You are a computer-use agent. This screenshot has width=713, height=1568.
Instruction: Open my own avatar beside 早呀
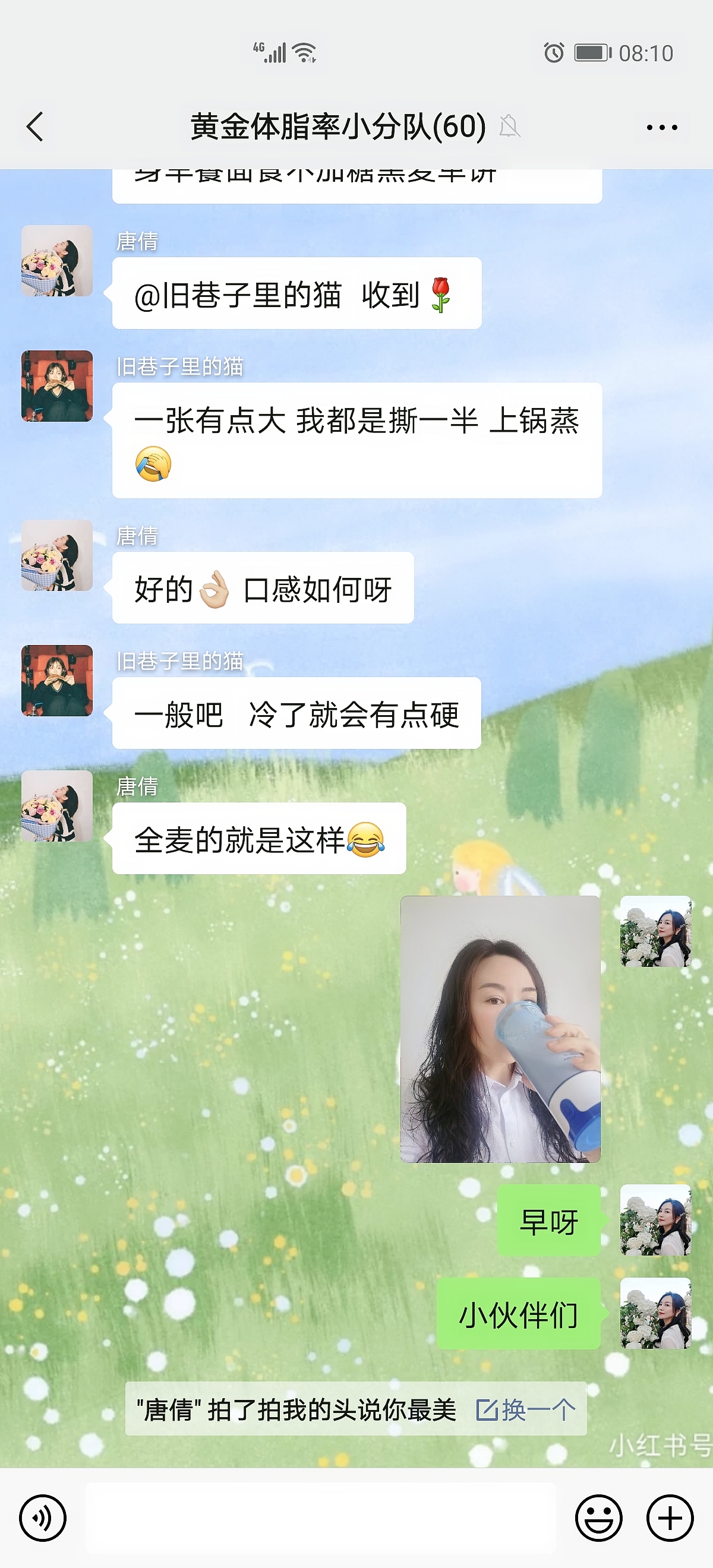point(656,1220)
